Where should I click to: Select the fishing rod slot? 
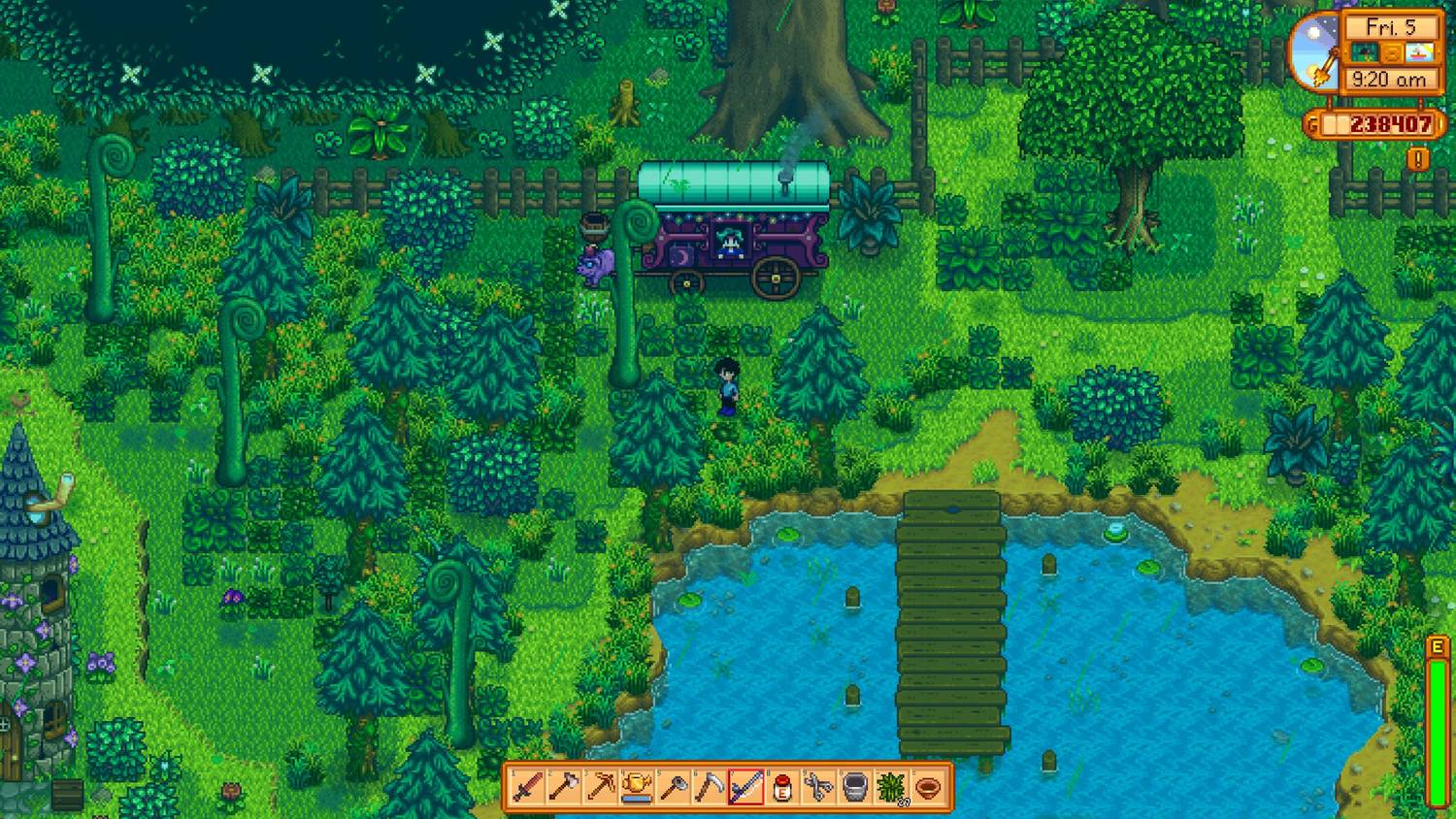745,787
